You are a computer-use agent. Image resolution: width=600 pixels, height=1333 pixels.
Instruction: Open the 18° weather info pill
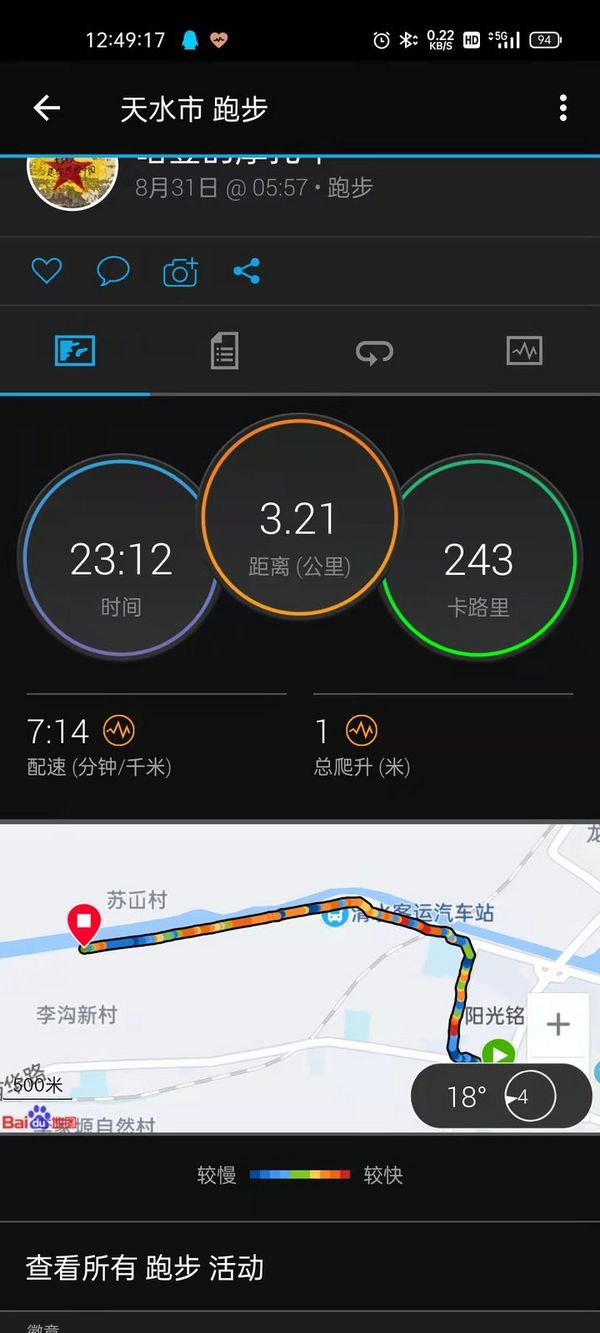[502, 1096]
